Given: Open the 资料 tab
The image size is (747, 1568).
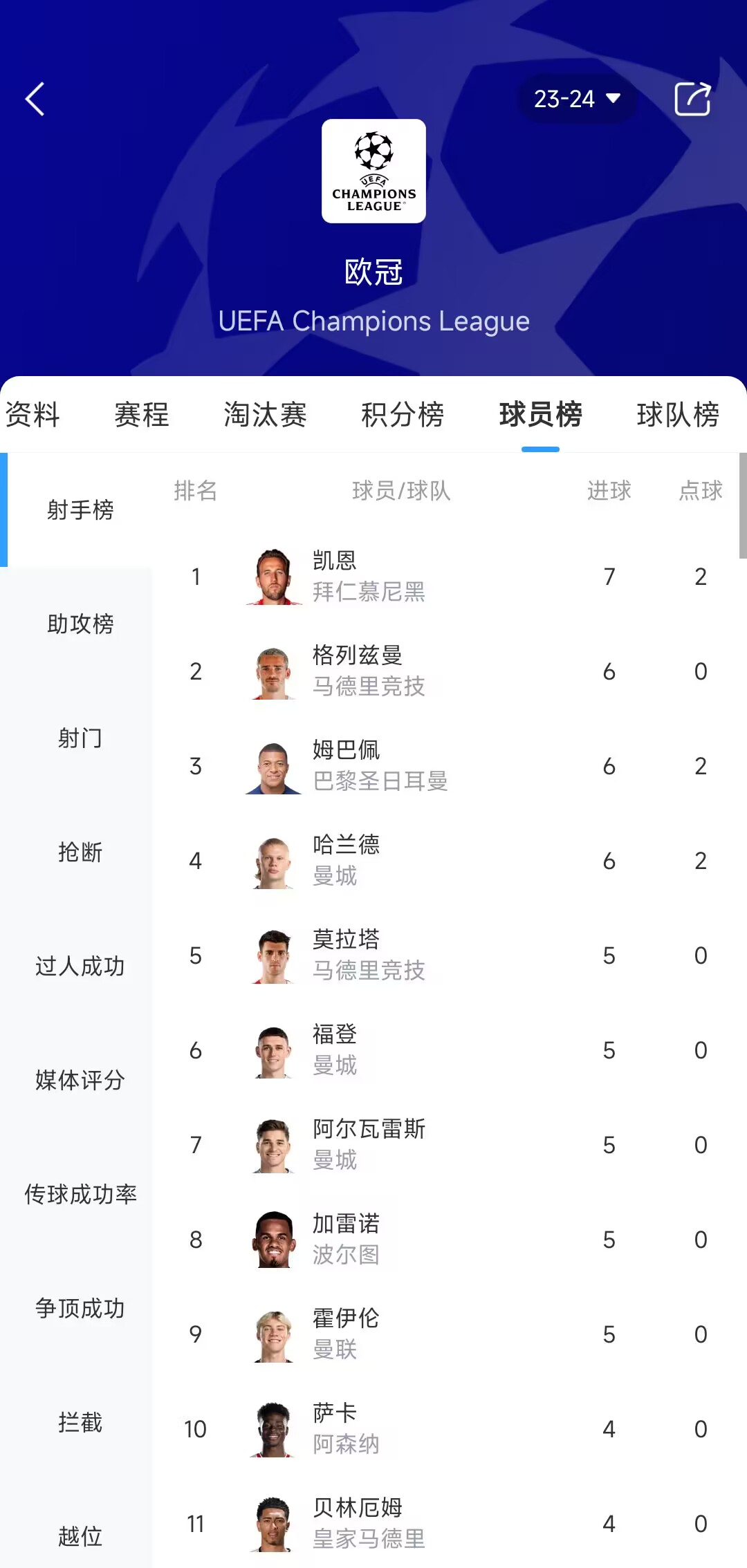Looking at the screenshot, I should pos(32,415).
